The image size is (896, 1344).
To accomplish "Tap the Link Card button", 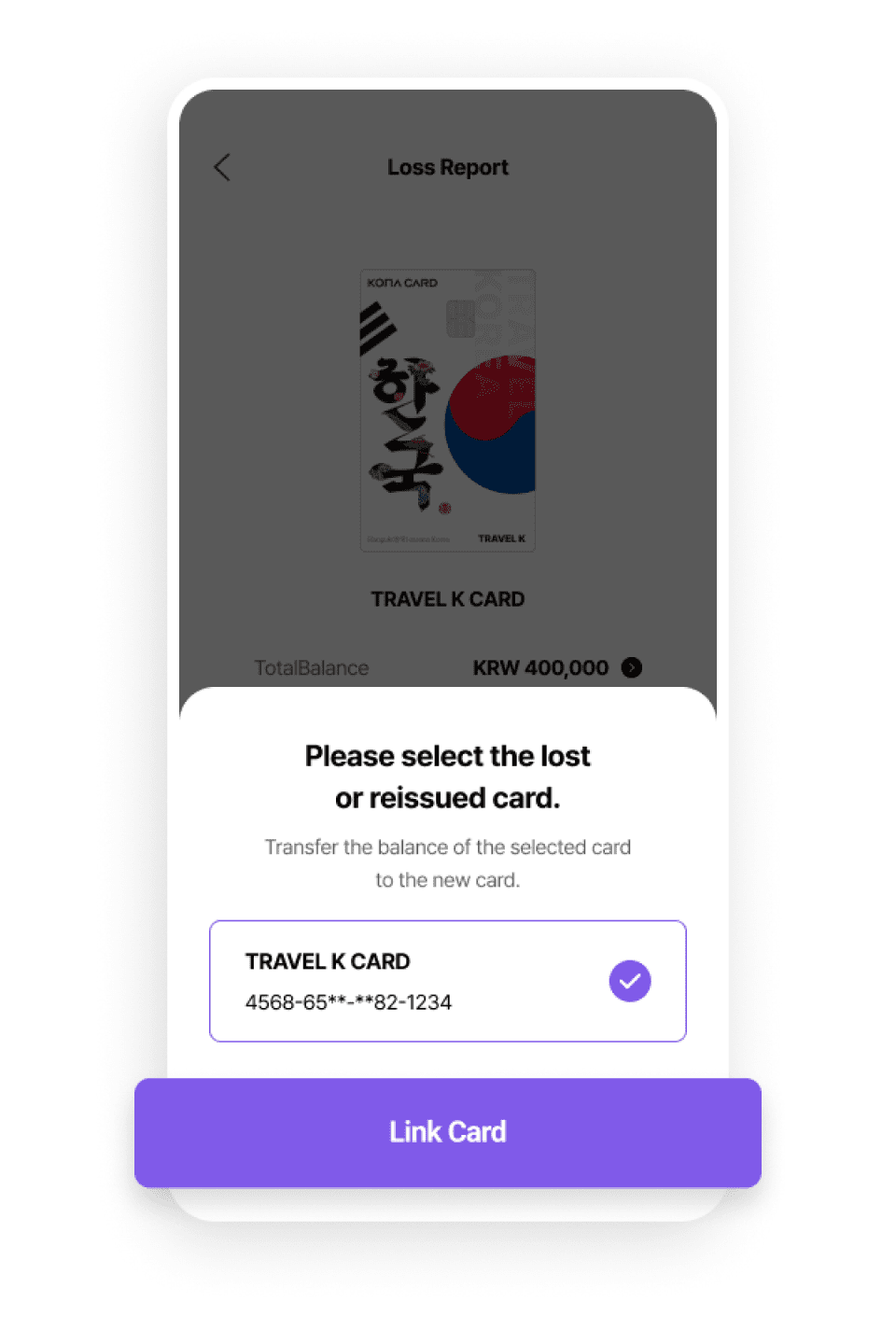I will click(x=448, y=1132).
